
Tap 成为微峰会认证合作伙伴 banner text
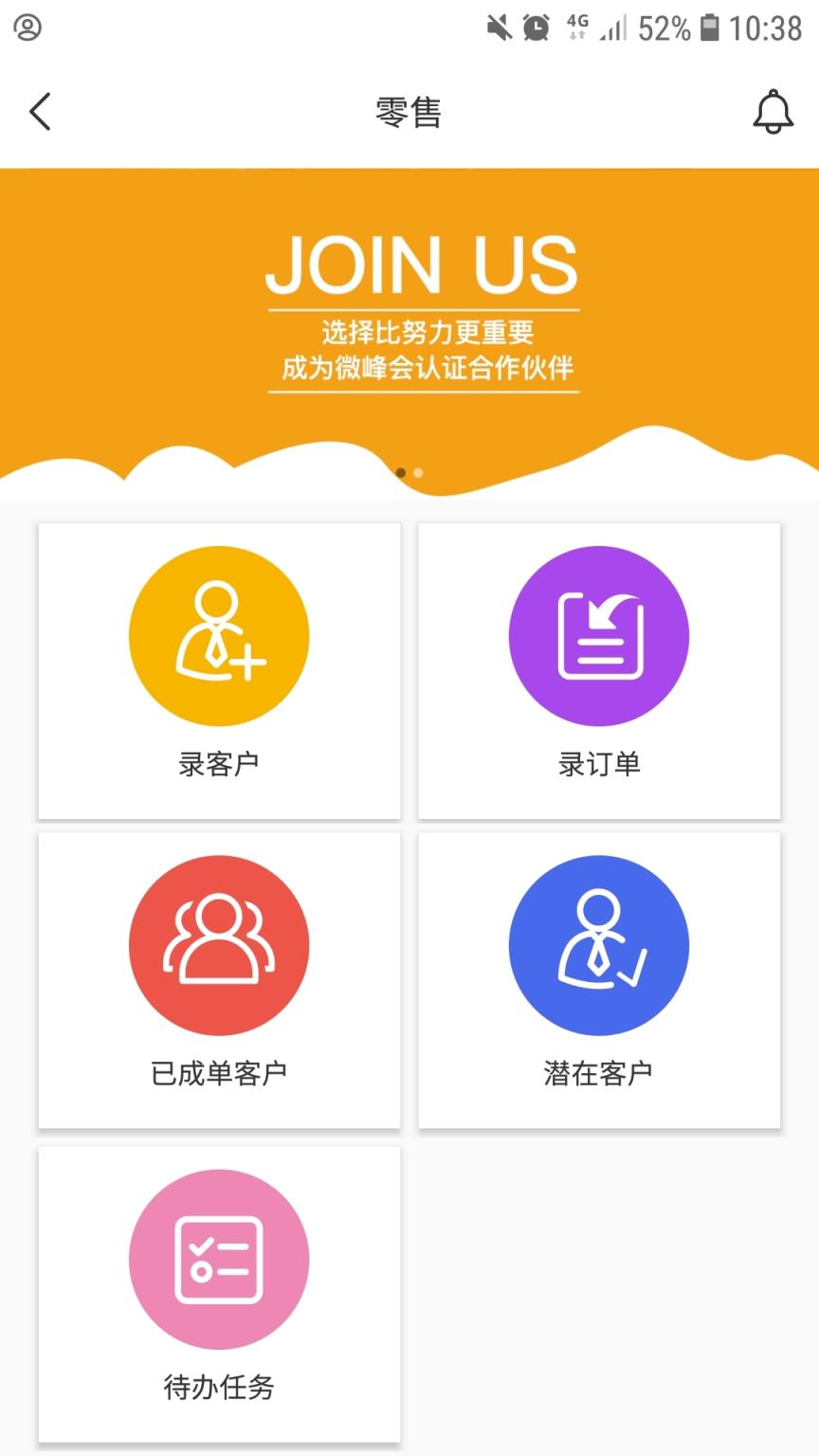[423, 368]
